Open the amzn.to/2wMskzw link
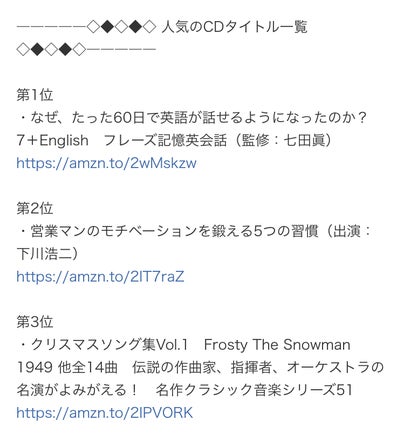The height and width of the screenshot is (440, 397). [106, 163]
